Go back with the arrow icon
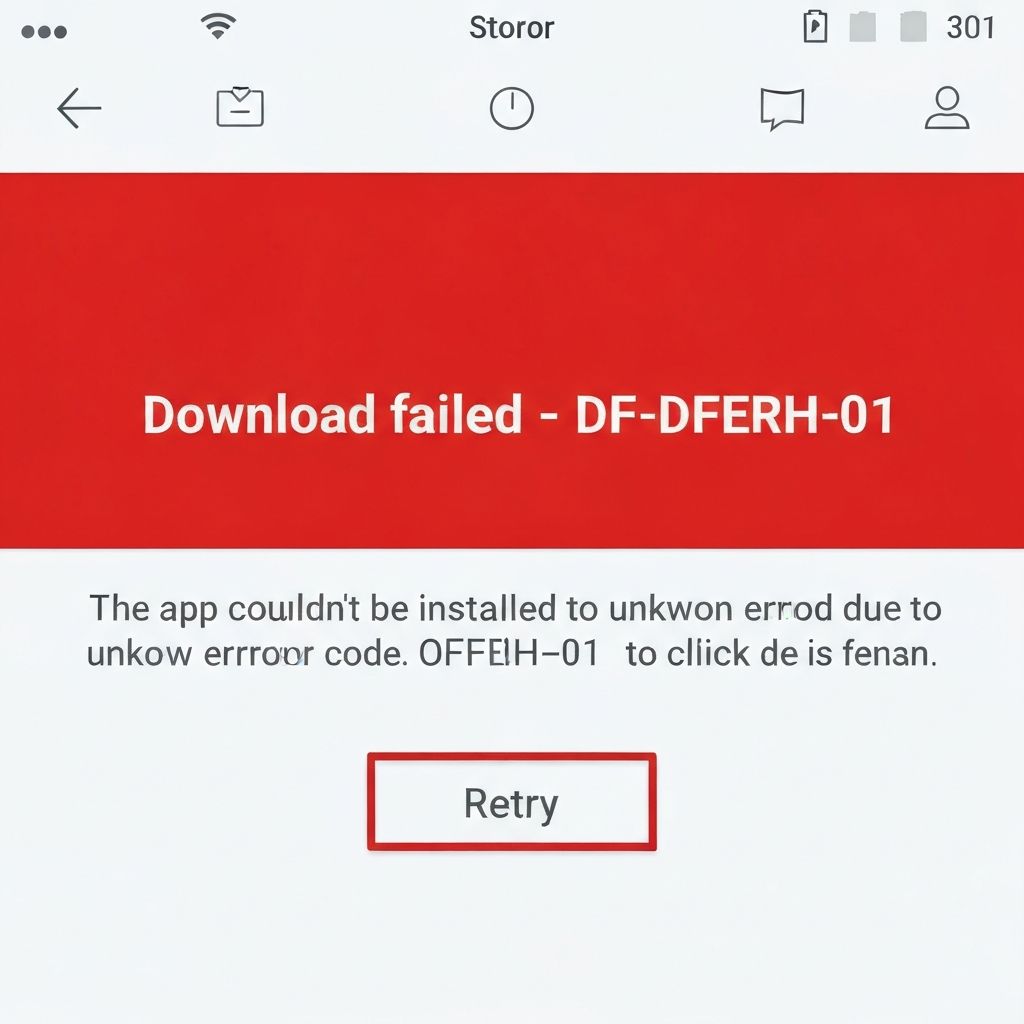 pyautogui.click(x=78, y=108)
